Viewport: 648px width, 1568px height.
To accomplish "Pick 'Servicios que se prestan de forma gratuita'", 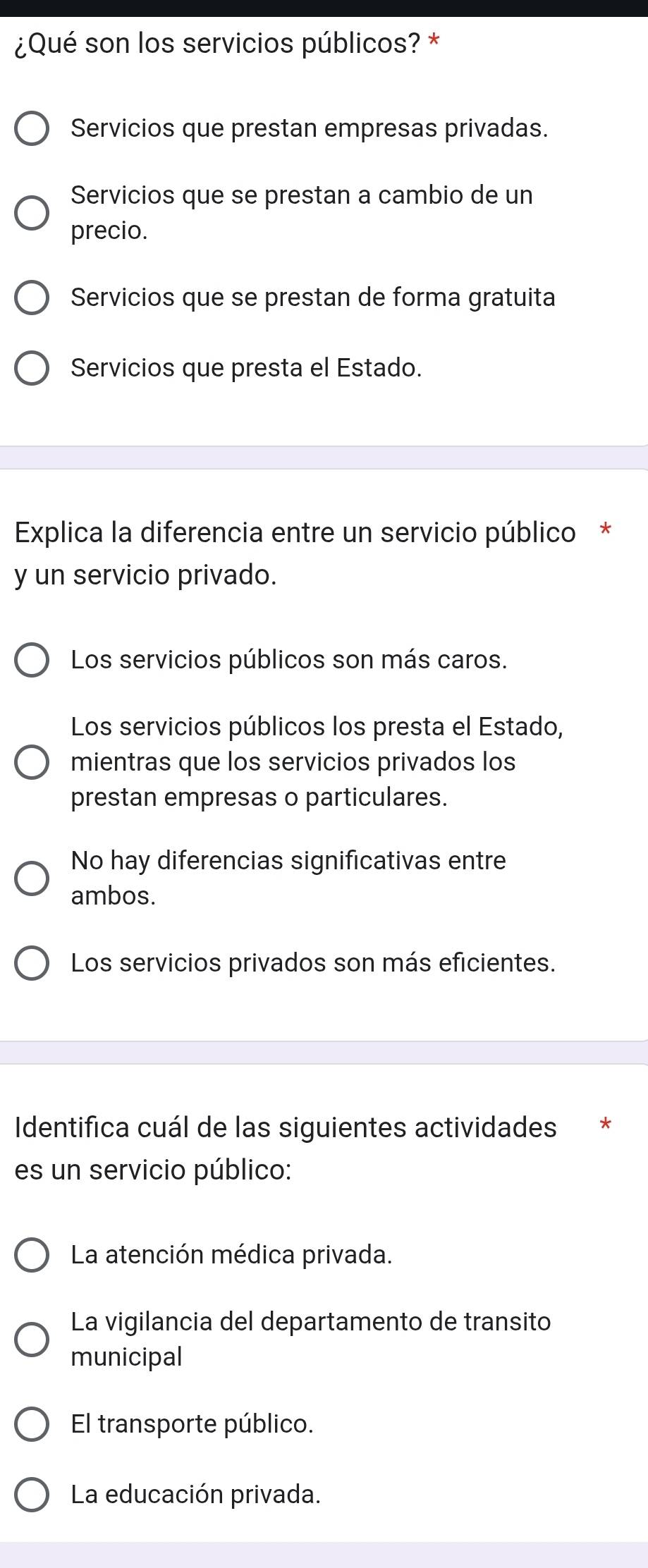I will [x=32, y=298].
